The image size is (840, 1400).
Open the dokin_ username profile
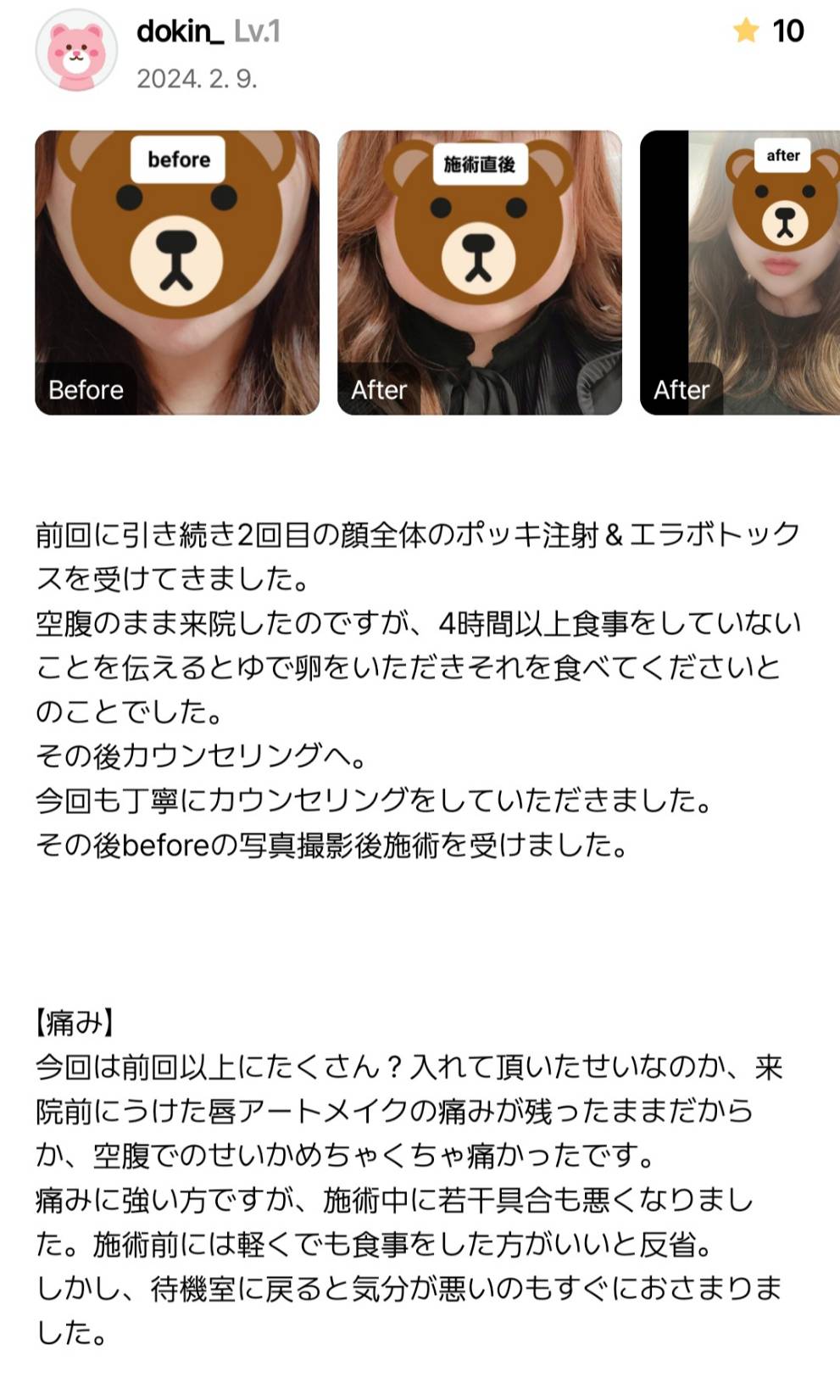point(180,31)
